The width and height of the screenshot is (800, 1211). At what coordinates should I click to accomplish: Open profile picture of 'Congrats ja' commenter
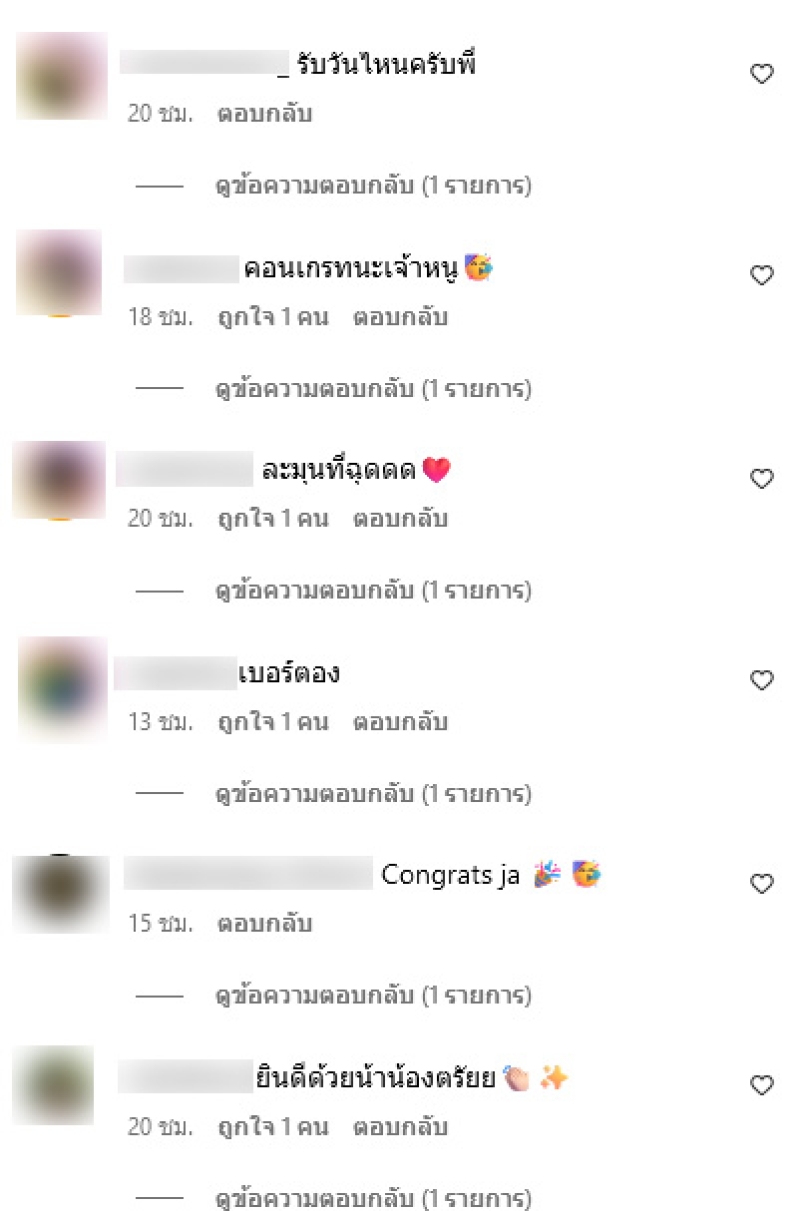point(61,893)
